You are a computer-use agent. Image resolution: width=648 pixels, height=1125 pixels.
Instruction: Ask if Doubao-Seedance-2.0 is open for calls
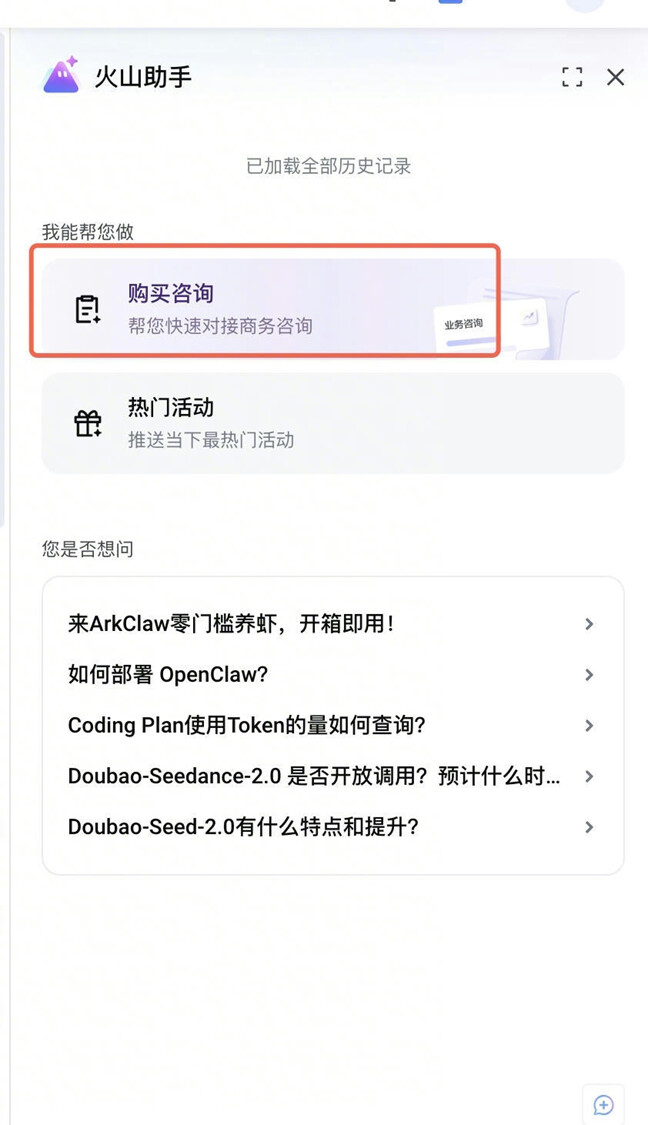click(331, 777)
